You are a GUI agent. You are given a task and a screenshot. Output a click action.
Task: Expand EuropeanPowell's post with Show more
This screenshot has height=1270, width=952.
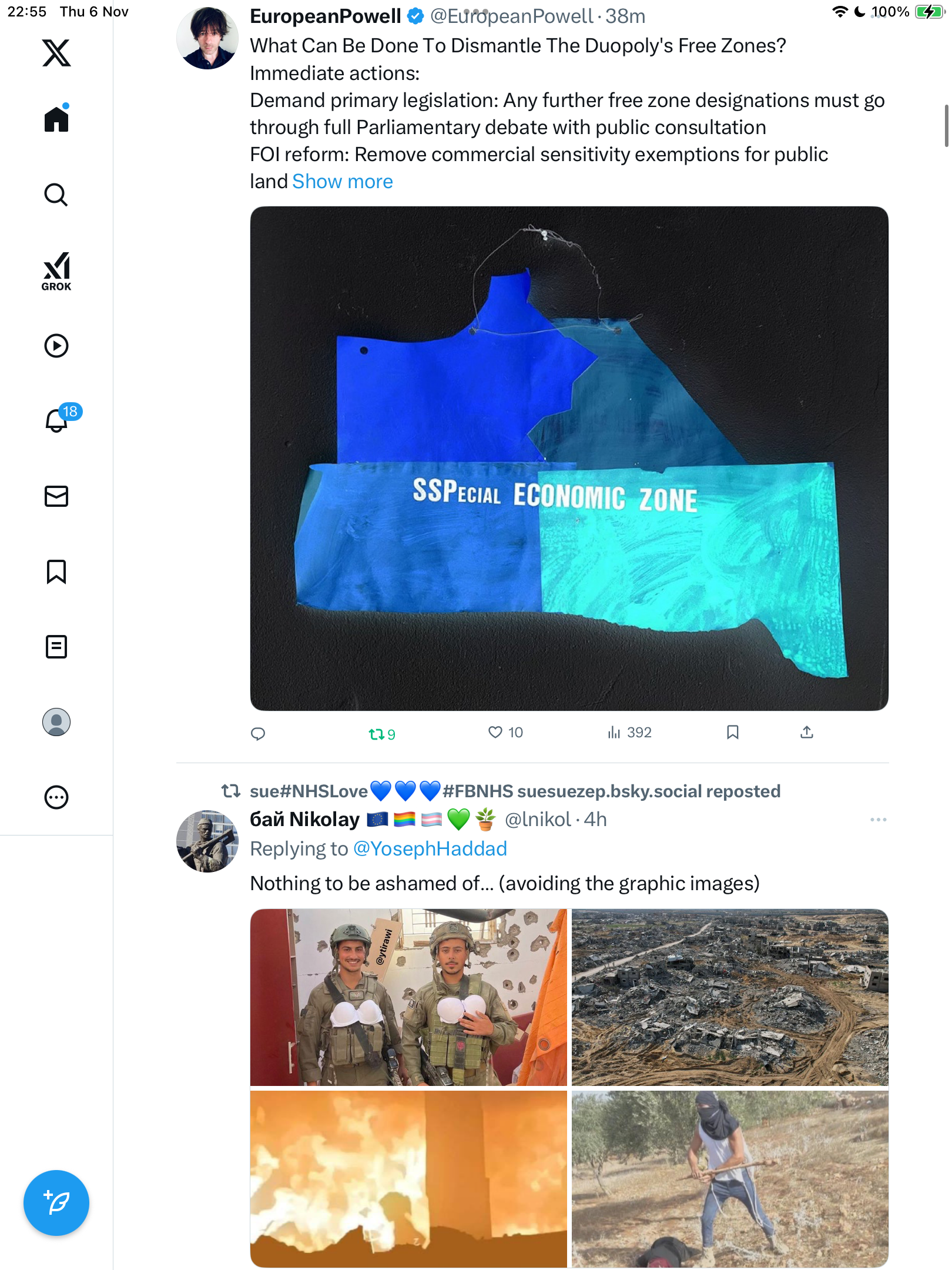tap(342, 182)
